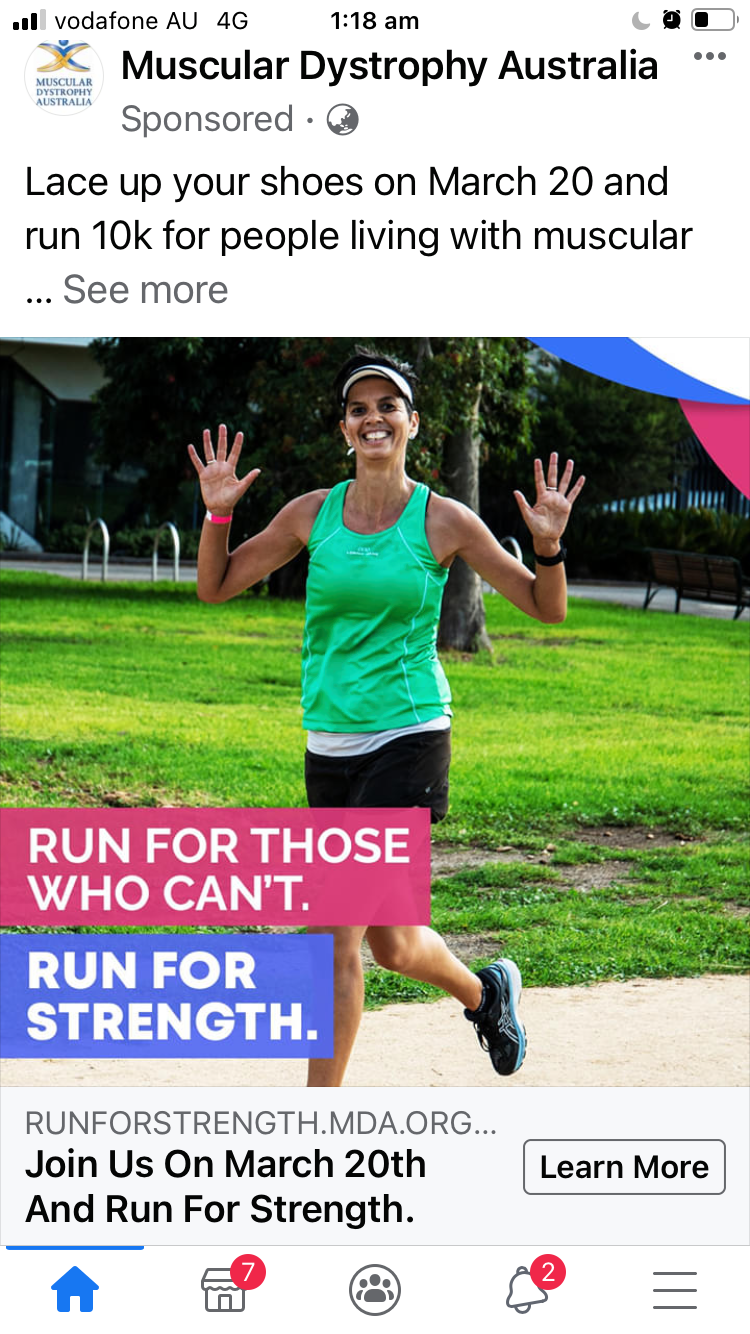Tap the Learn More button
Viewport: 750px width, 1334px height.
[624, 1166]
